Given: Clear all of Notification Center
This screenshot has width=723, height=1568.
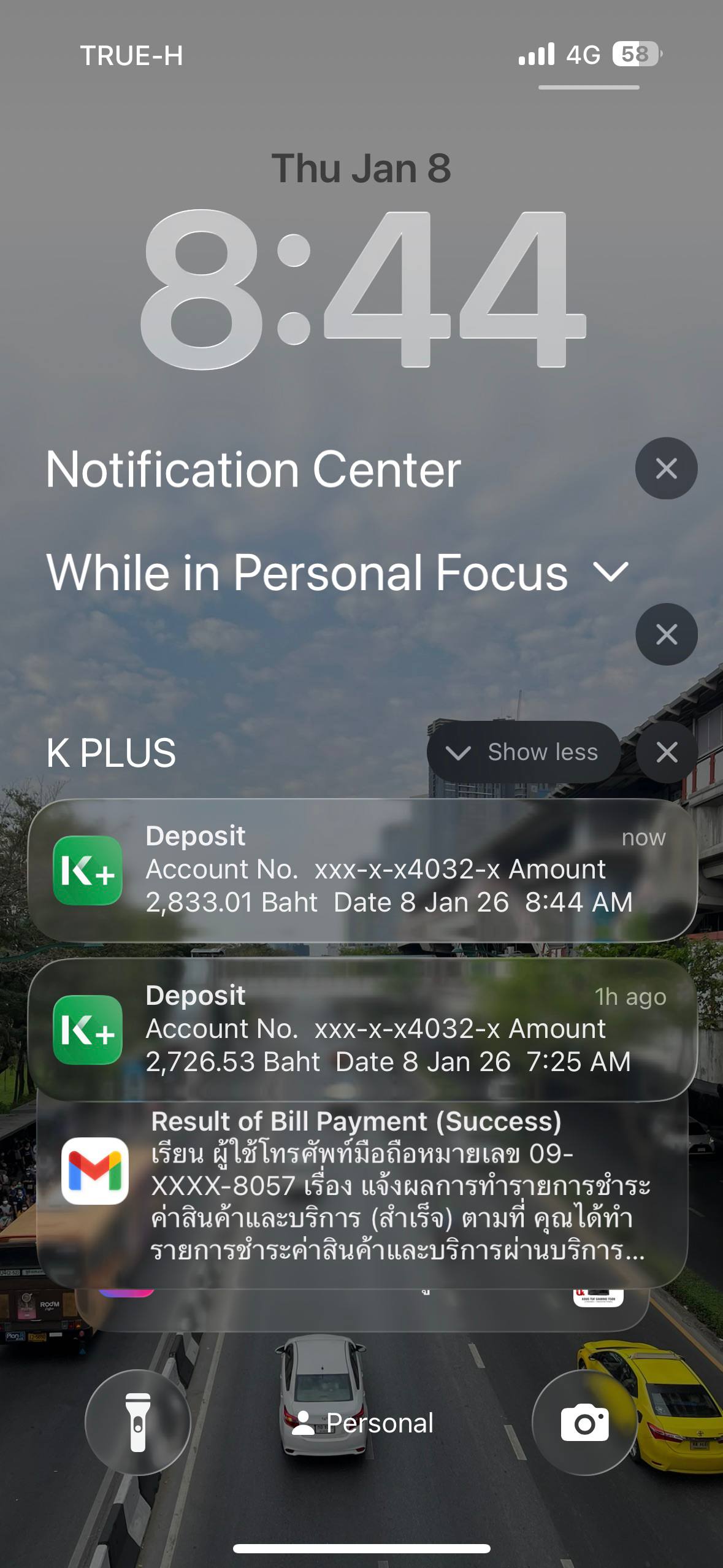Looking at the screenshot, I should (x=666, y=469).
